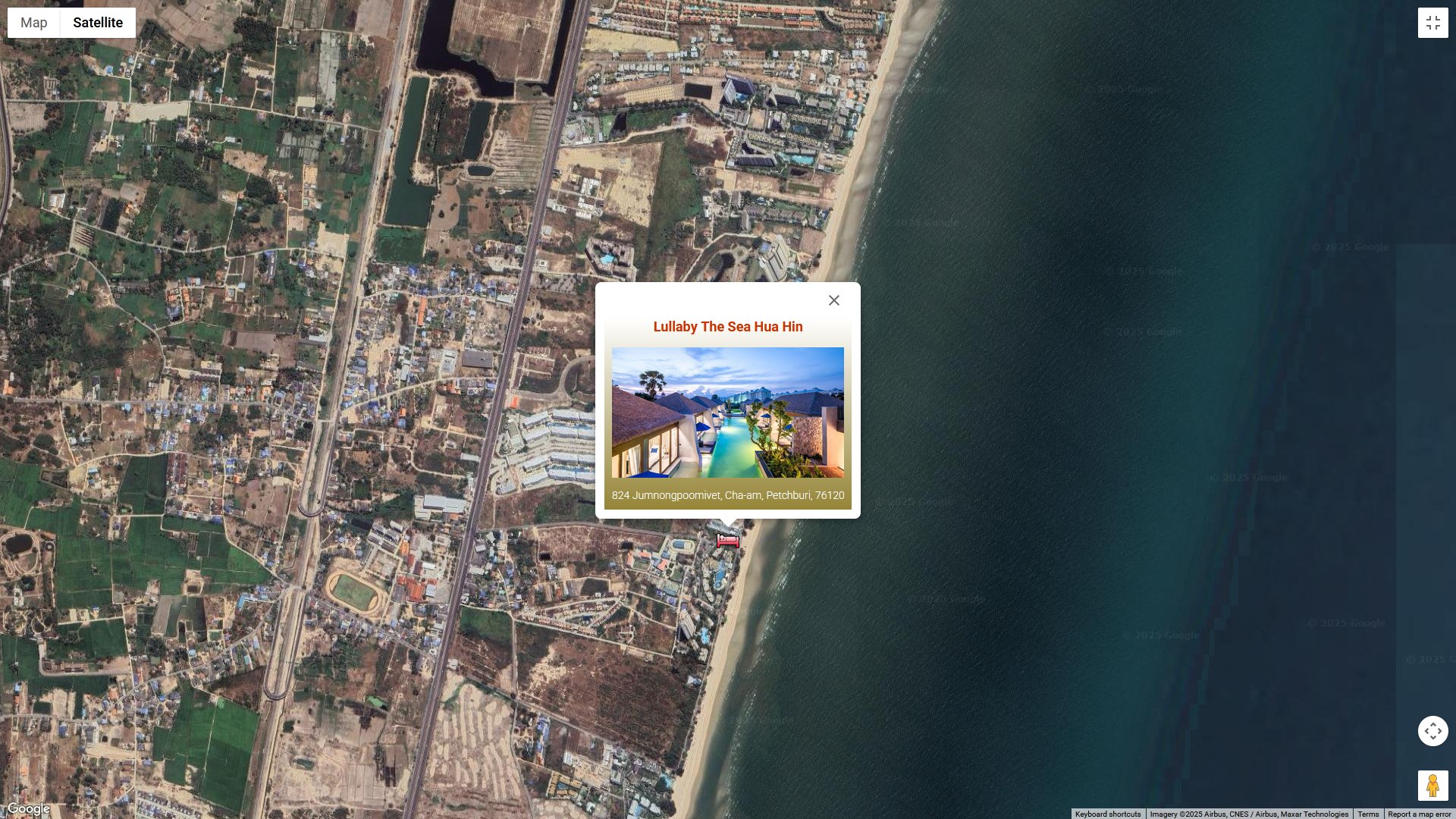The width and height of the screenshot is (1456, 819).
Task: Switch to the Map view
Action: click(34, 23)
